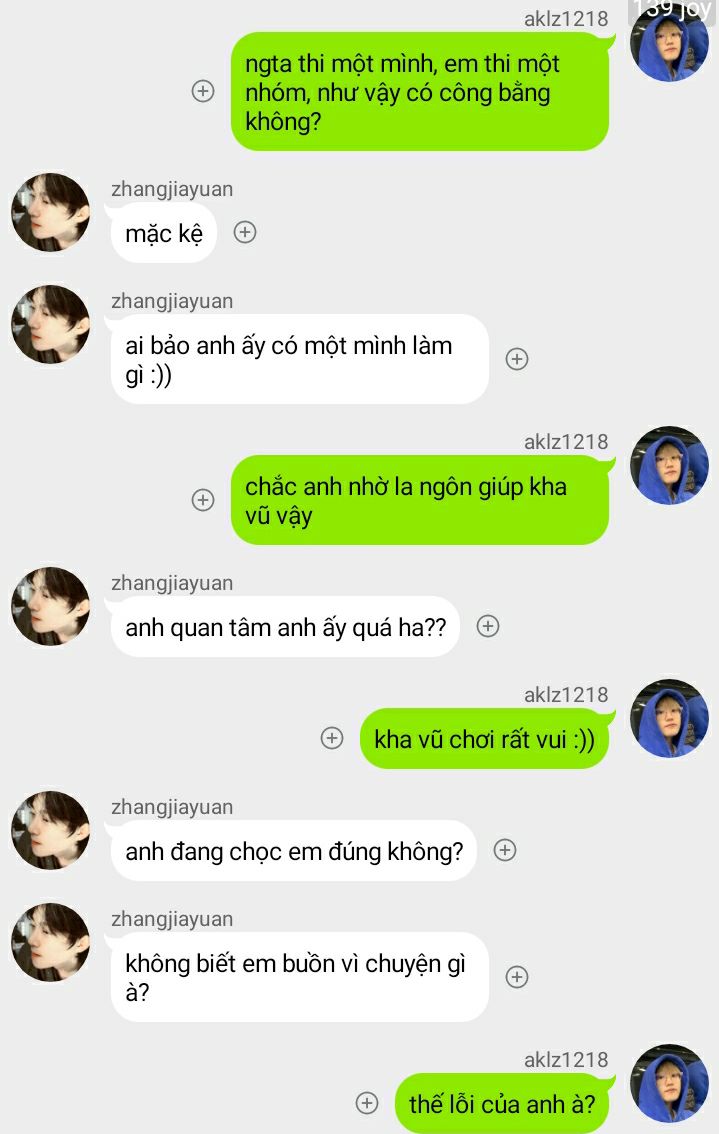Tap the plus icon beside "không biết em buồn vì chuyện gì à?"
719x1134 pixels.
[x=516, y=977]
